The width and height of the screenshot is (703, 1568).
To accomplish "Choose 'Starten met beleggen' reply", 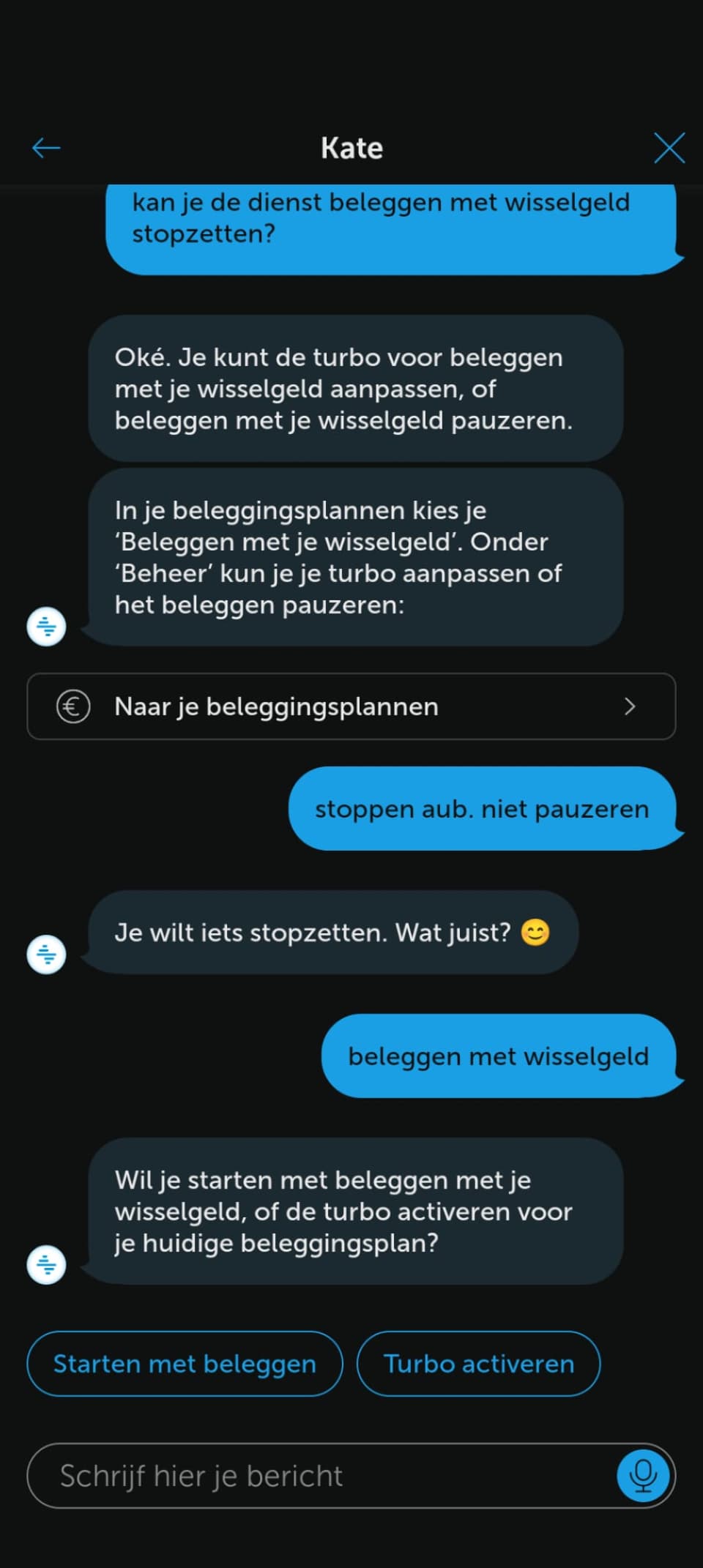I will click(185, 1364).
